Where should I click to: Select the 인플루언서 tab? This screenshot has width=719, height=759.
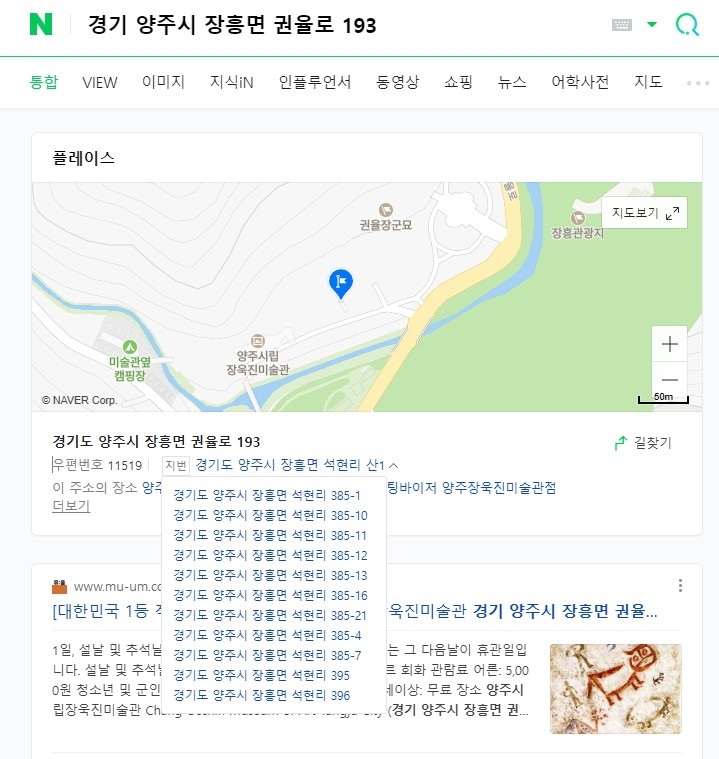[315, 83]
